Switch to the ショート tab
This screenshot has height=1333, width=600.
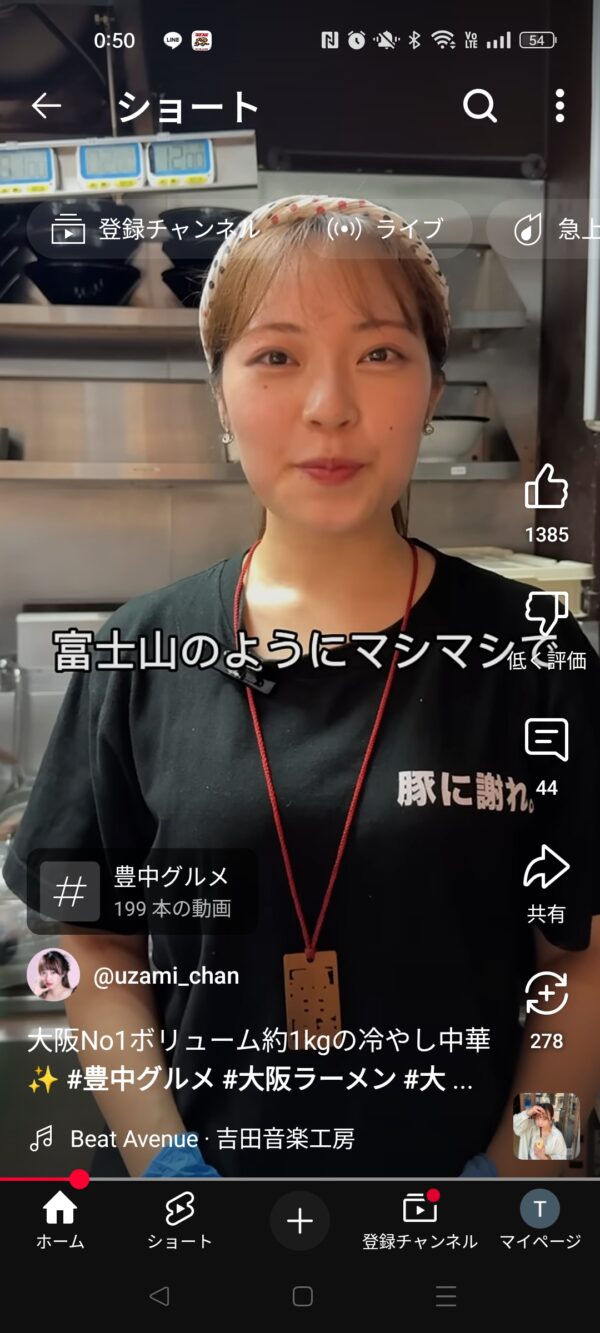click(x=180, y=1221)
